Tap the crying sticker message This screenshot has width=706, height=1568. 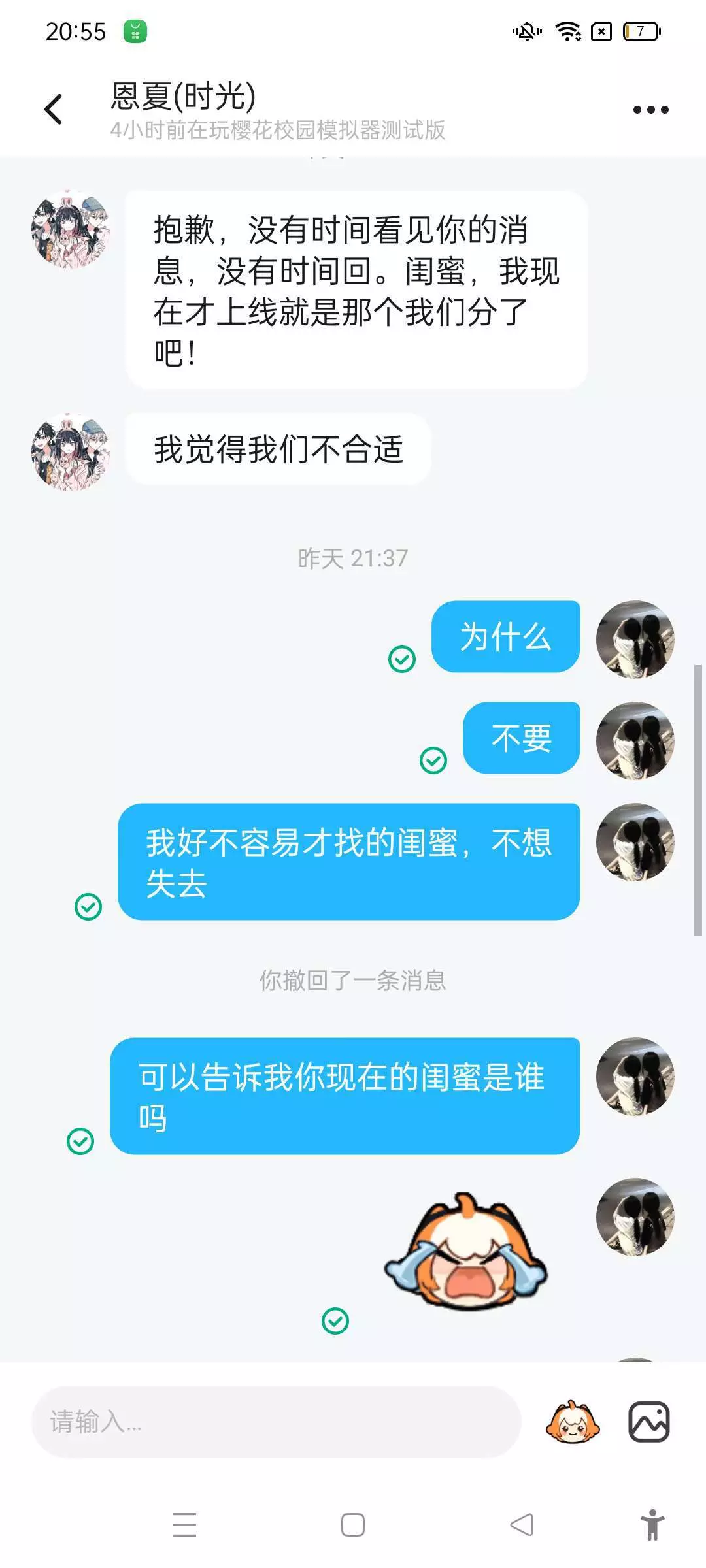(465, 1252)
